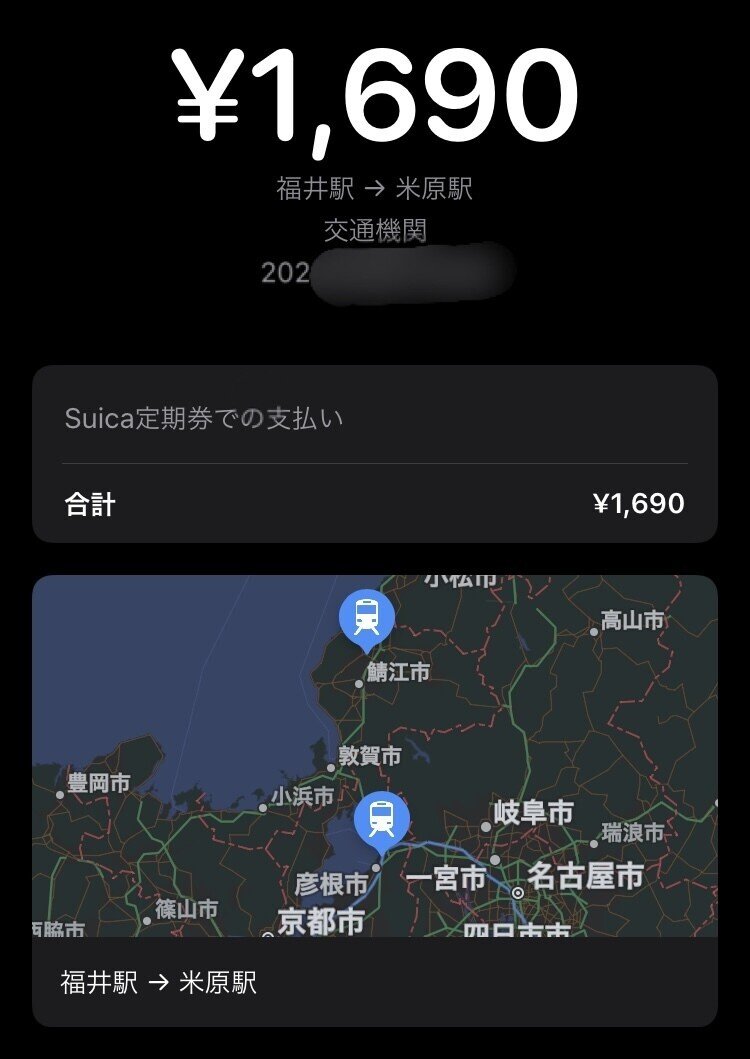Screen dimensions: 750x1059
Task: Click the 合計 total row
Action: [x=375, y=503]
